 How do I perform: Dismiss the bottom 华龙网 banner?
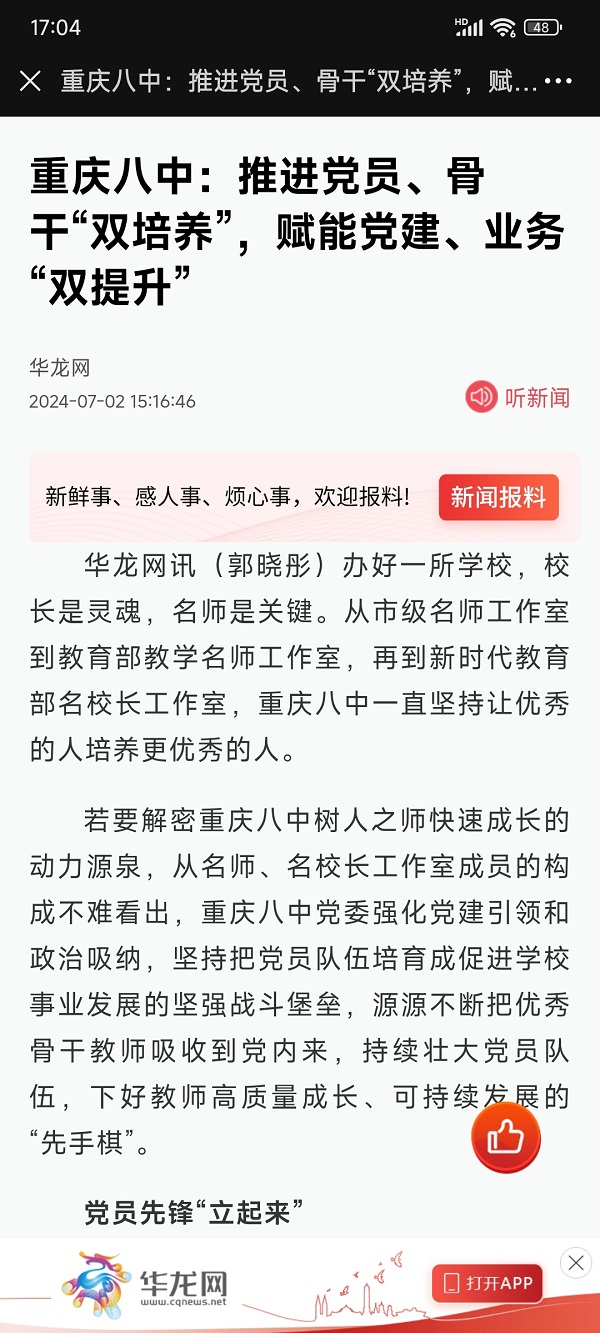point(575,1262)
